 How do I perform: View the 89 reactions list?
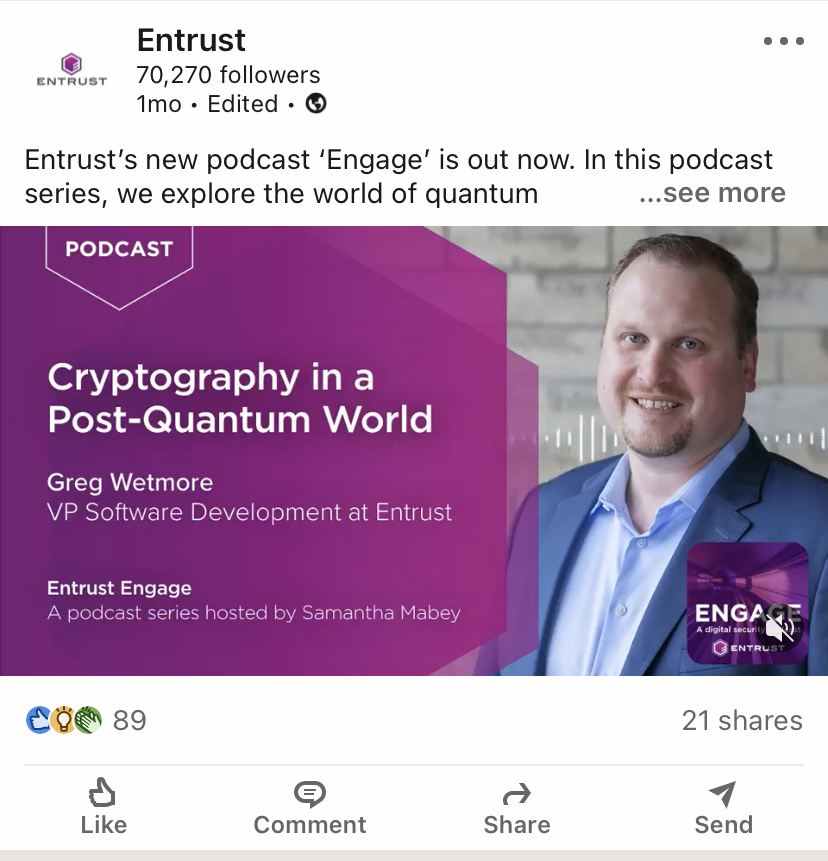tap(86, 720)
